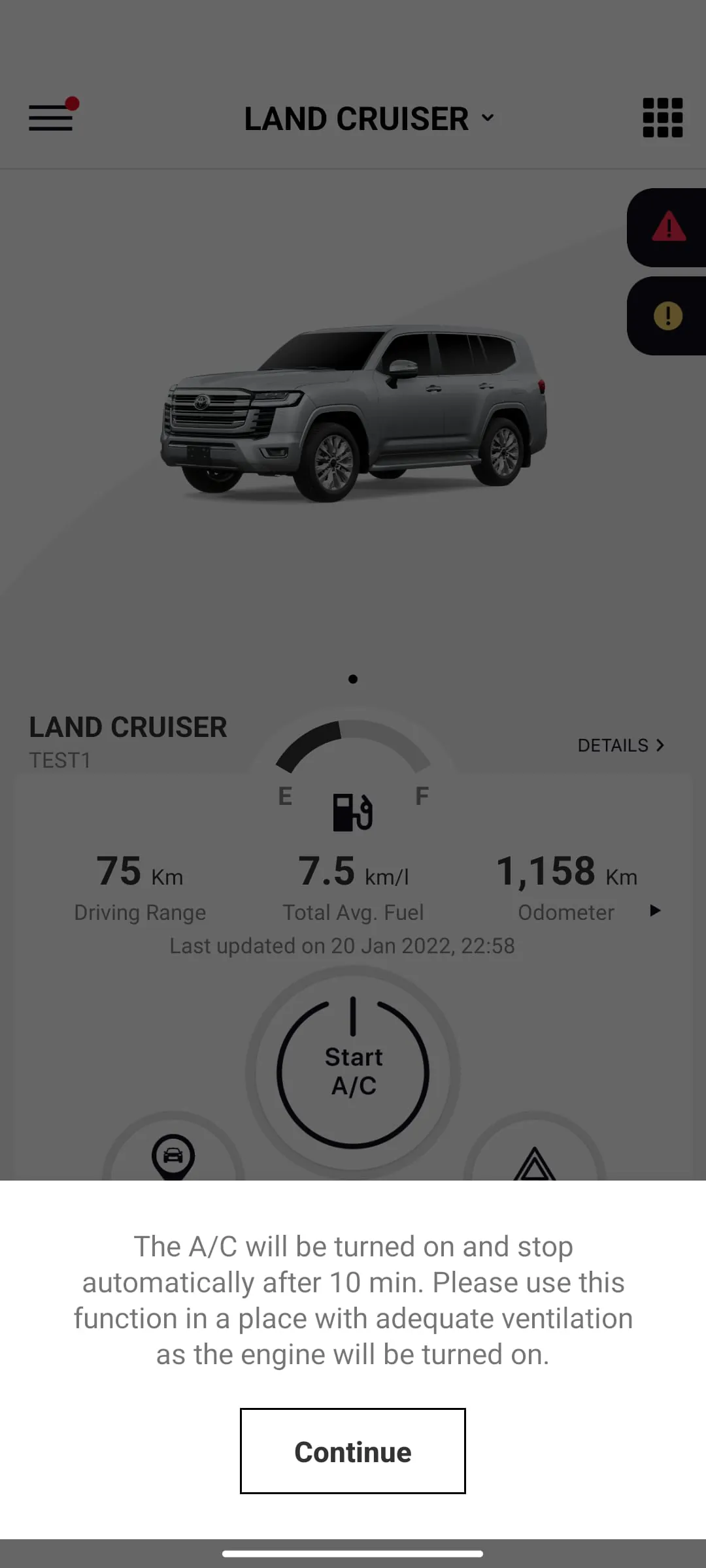
Task: Open the hamburger navigation menu
Action: click(x=50, y=118)
